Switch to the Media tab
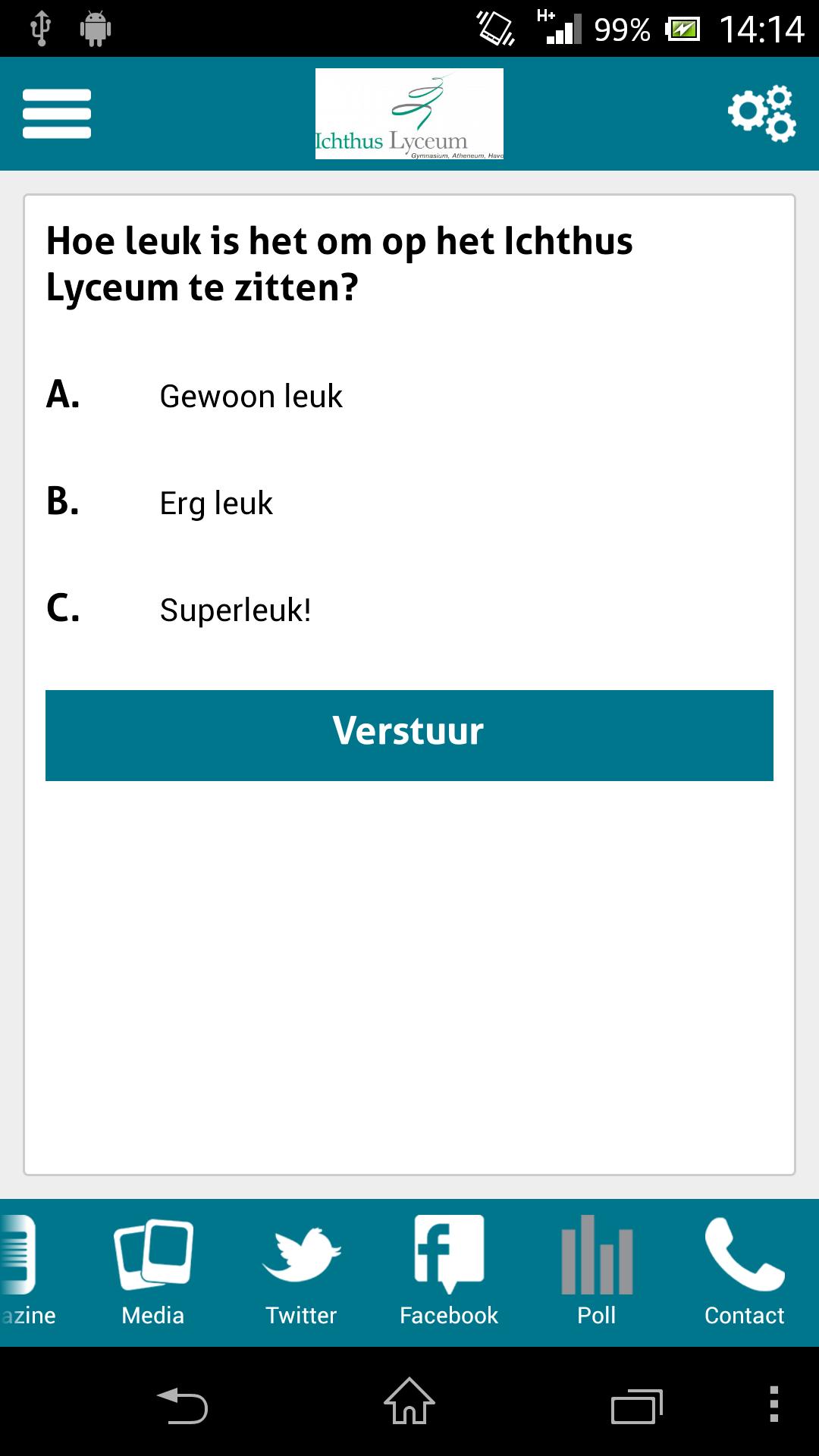 click(x=153, y=1272)
